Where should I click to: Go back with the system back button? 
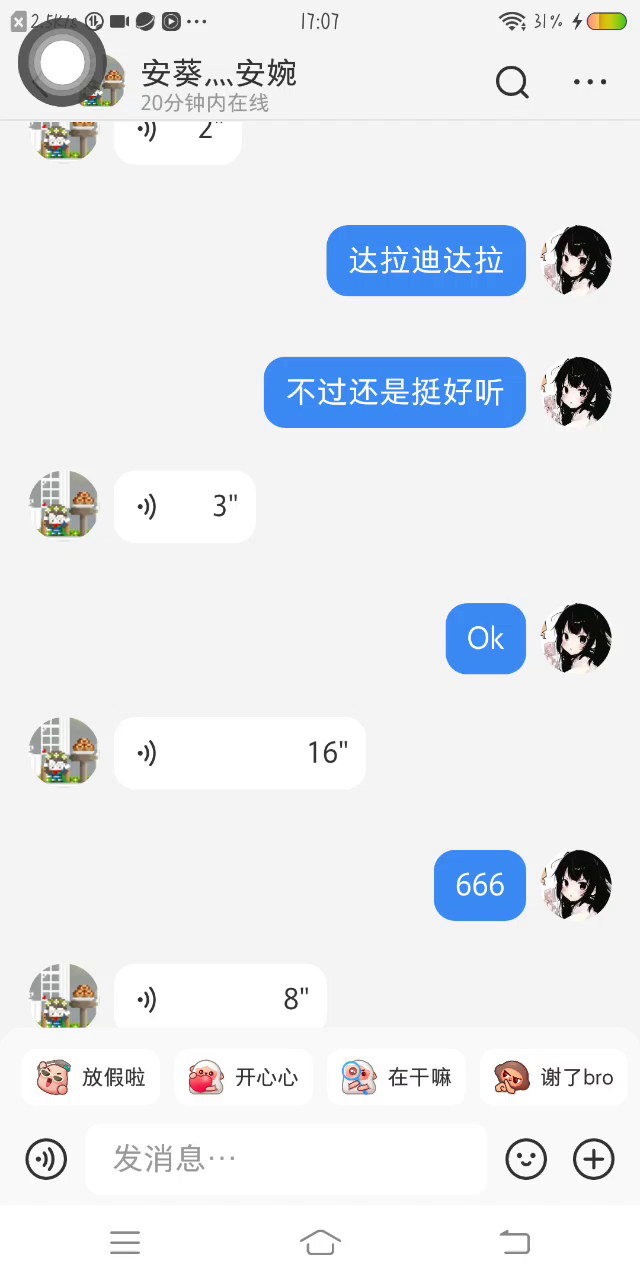click(514, 1242)
